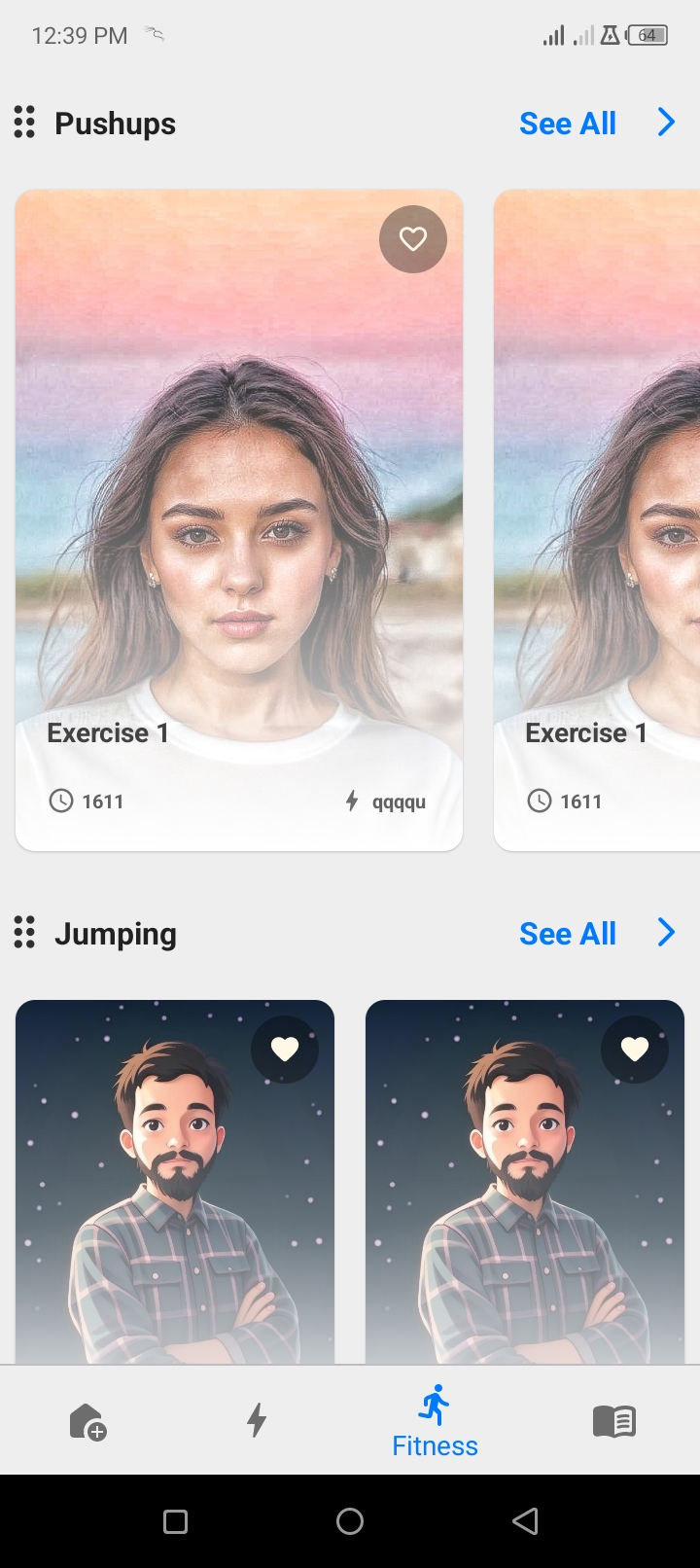The height and width of the screenshot is (1568, 700).
Task: Open the reading guide via the book icon
Action: 613,1420
